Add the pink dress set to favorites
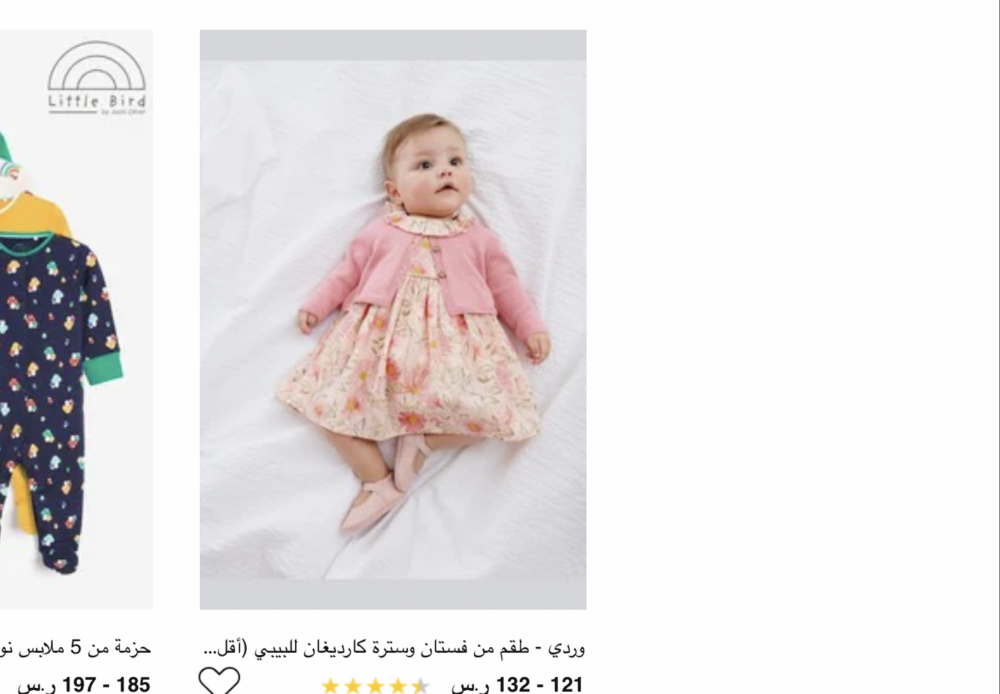1000x694 pixels. click(x=219, y=680)
